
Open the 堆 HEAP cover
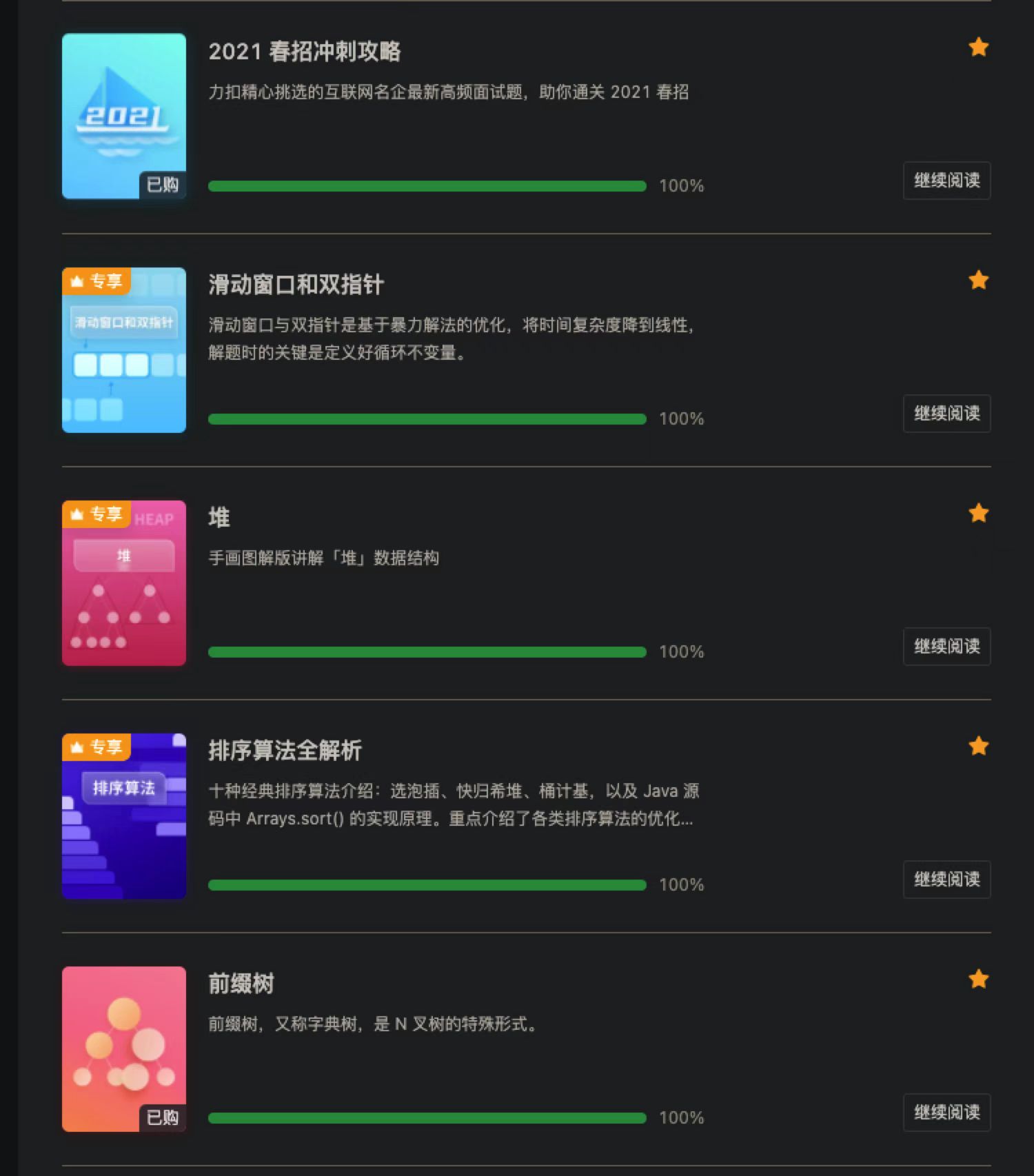coord(124,582)
